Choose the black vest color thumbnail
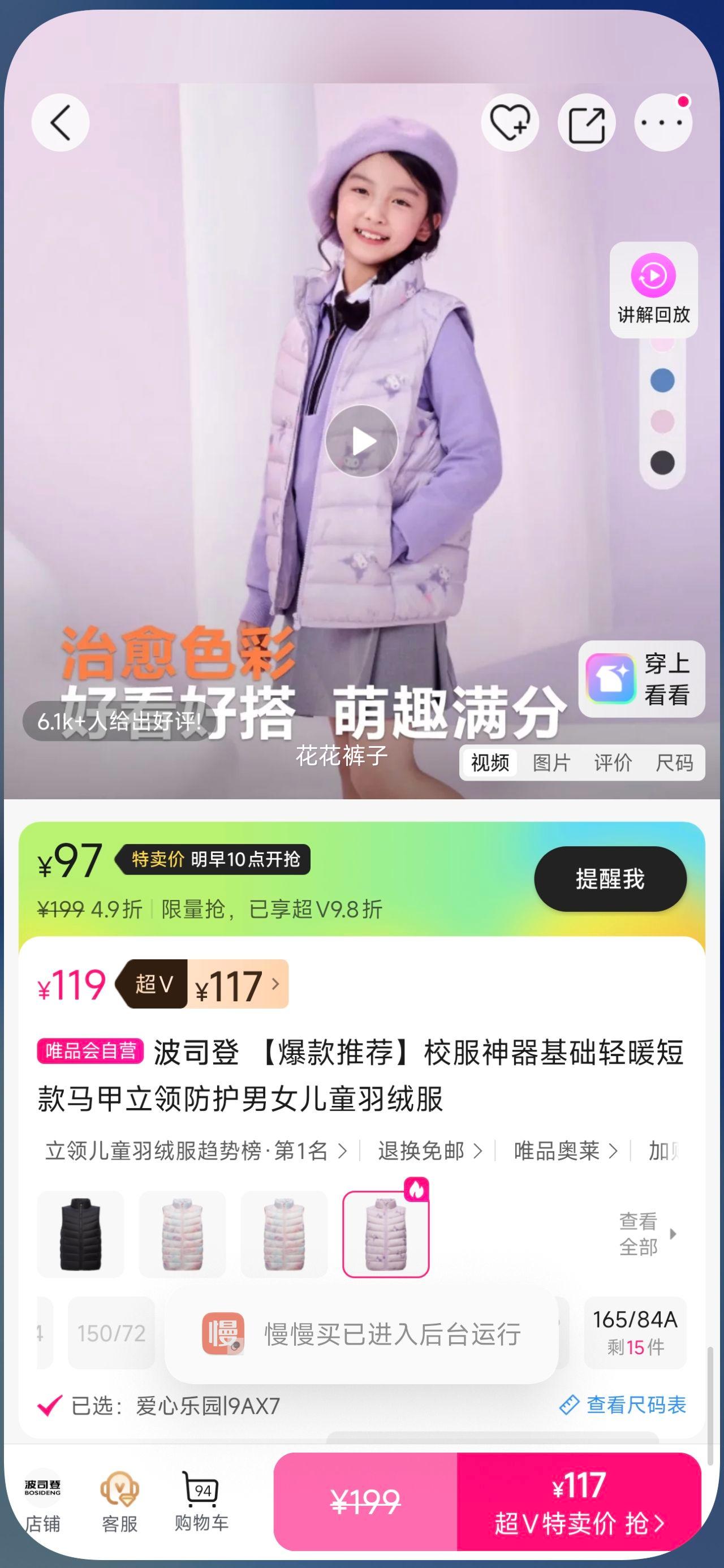The width and height of the screenshot is (724, 1568). click(80, 1234)
